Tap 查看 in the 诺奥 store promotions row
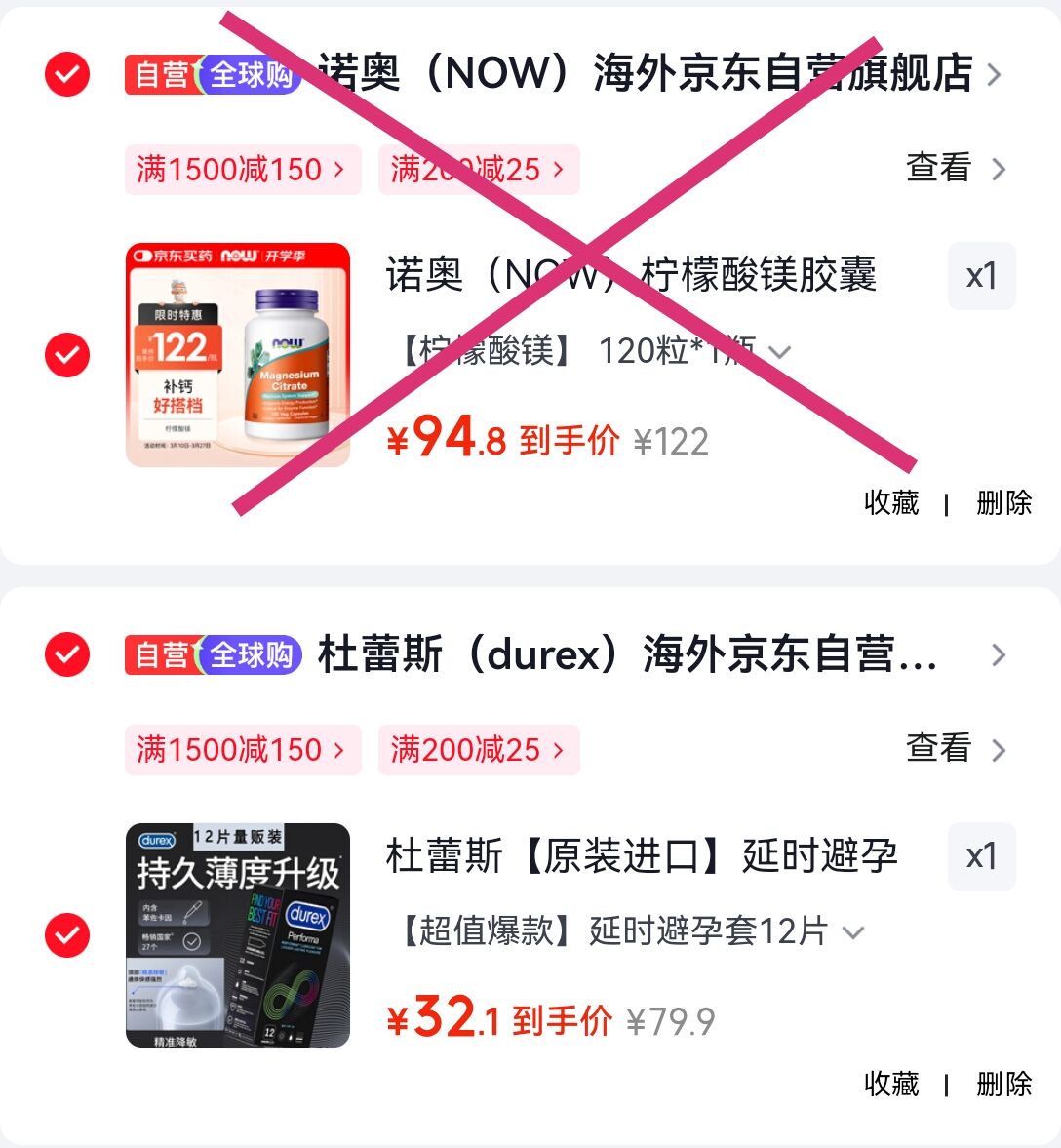1061x1148 pixels. (956, 168)
